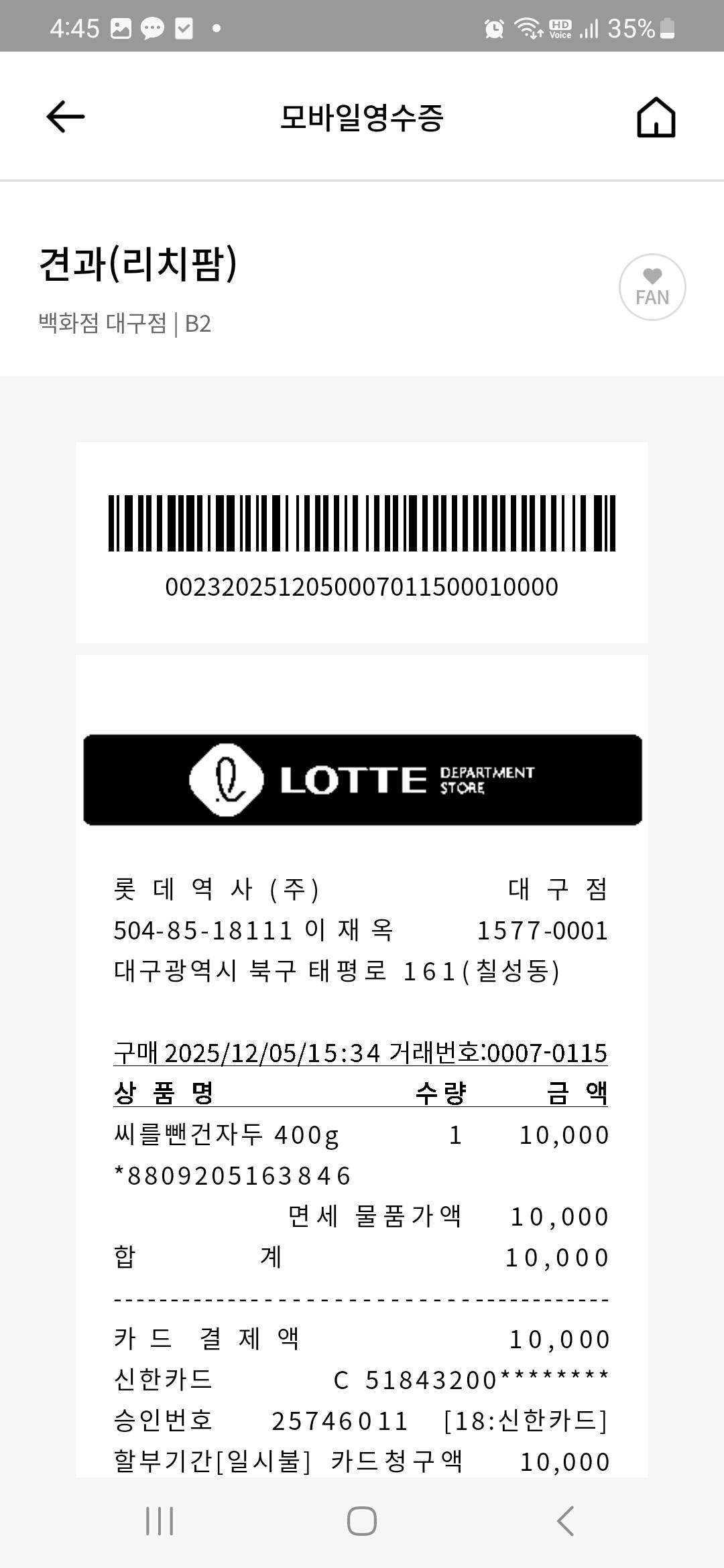Screen dimensions: 724x1568
Task: Tap the battery indicator showing 35%
Action: 639,27
